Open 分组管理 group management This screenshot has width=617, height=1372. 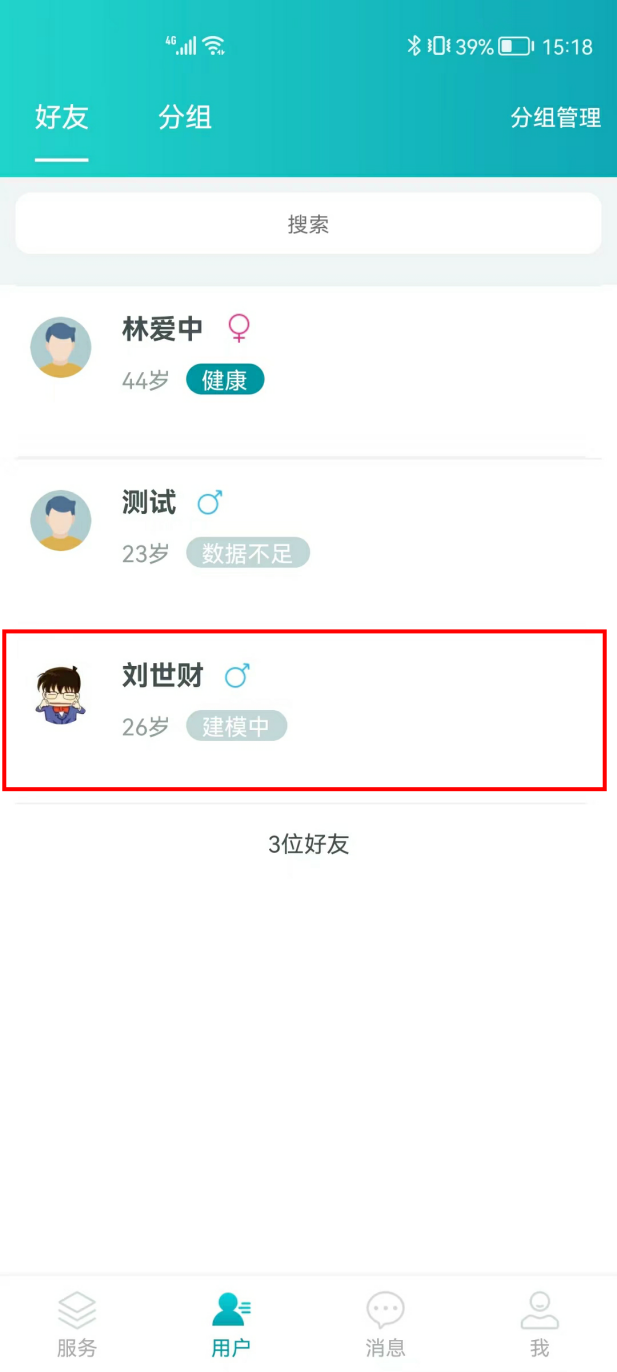tap(555, 118)
